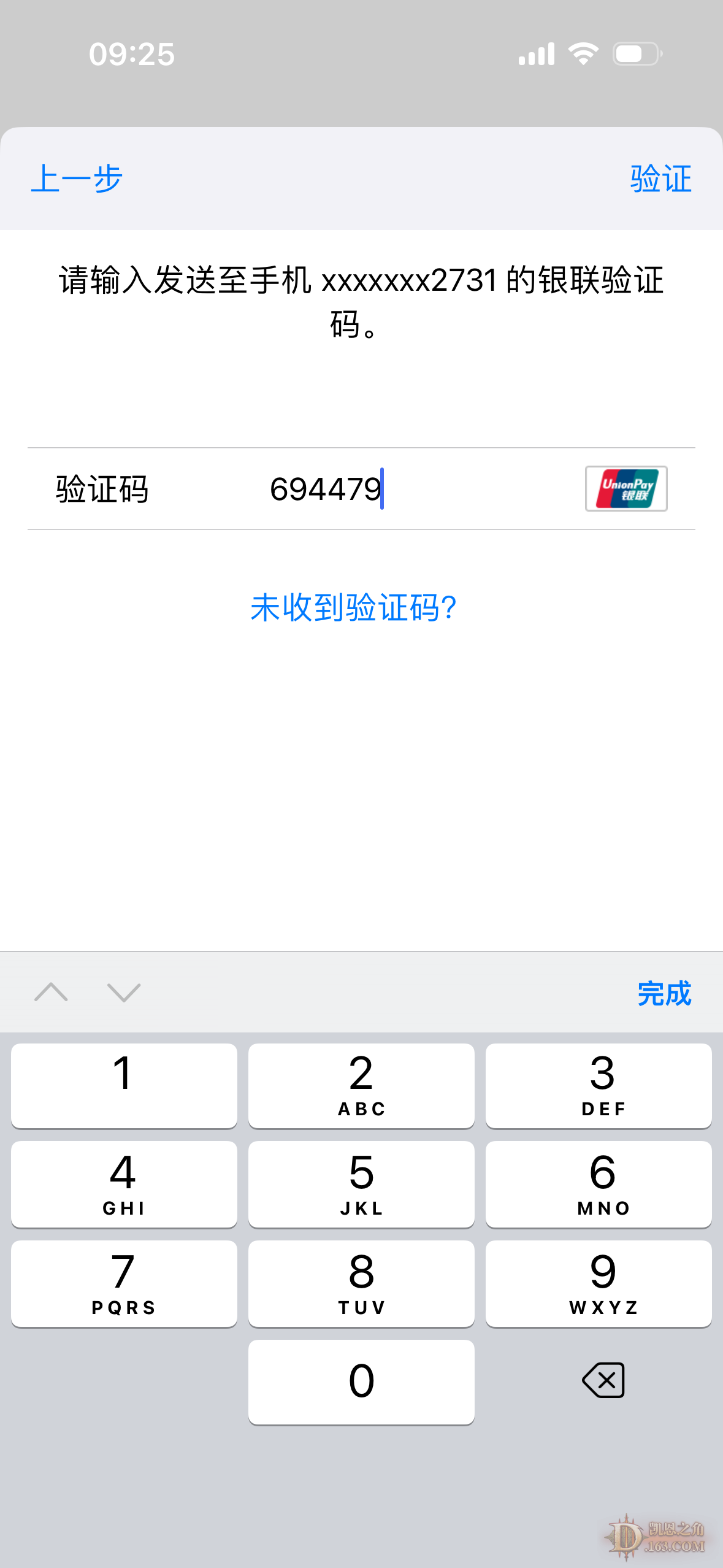Dismiss keyboard with 完成
723x1568 pixels.
pos(664,993)
